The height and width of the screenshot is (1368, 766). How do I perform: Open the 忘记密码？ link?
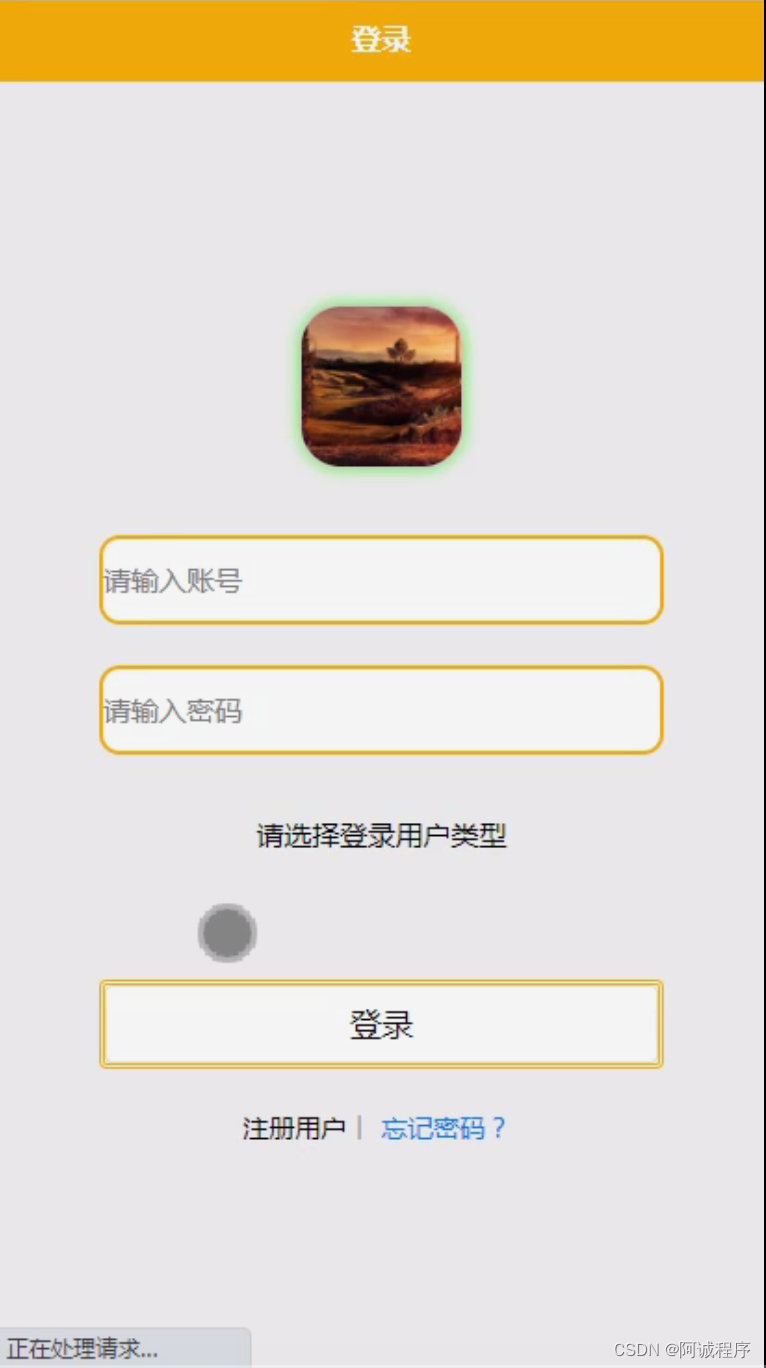click(444, 1128)
